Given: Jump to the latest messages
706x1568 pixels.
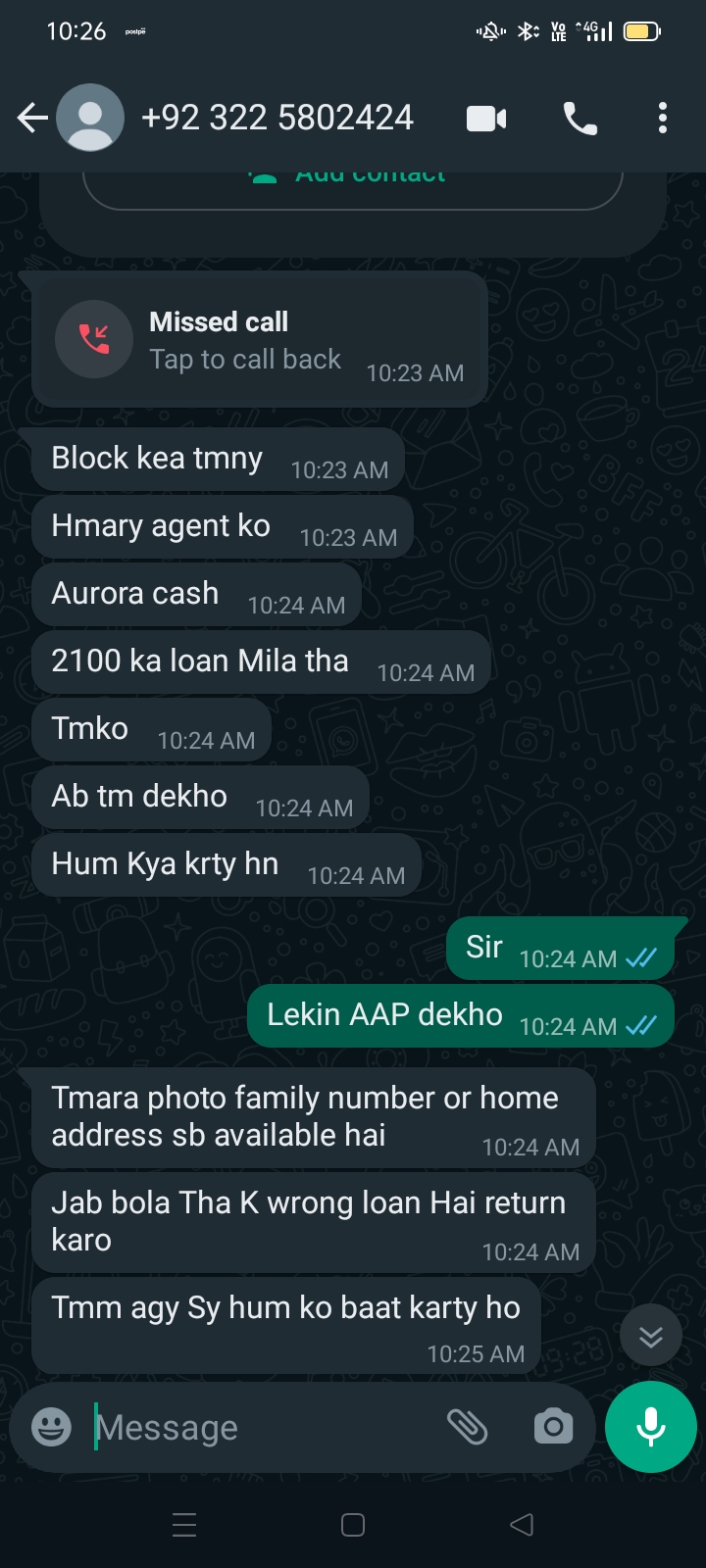Looking at the screenshot, I should [x=651, y=1336].
